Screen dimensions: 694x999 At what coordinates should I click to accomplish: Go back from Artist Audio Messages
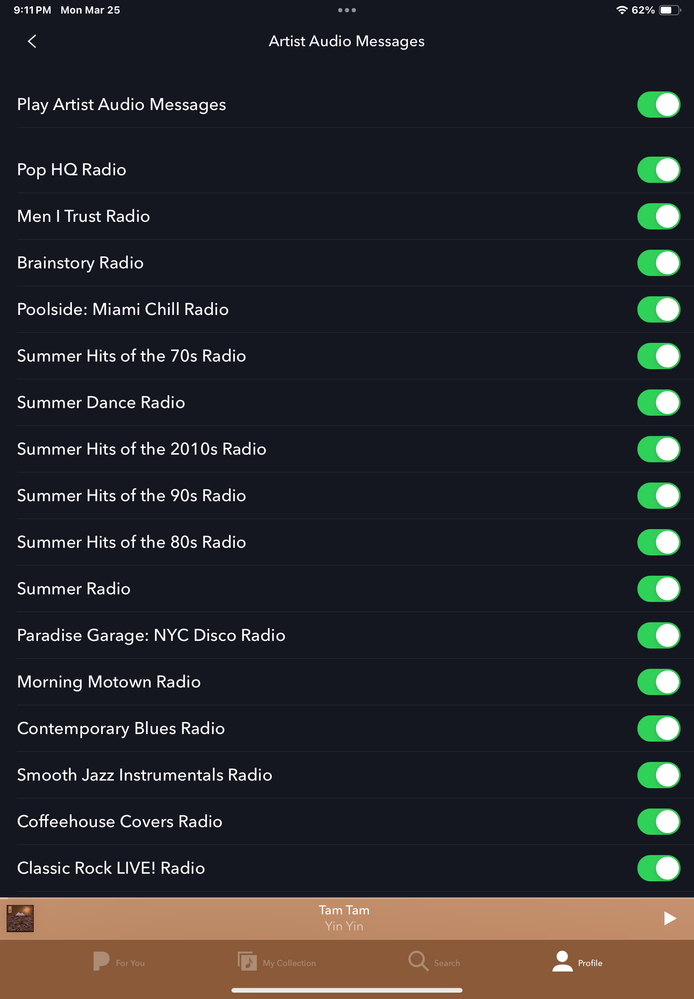pos(32,41)
